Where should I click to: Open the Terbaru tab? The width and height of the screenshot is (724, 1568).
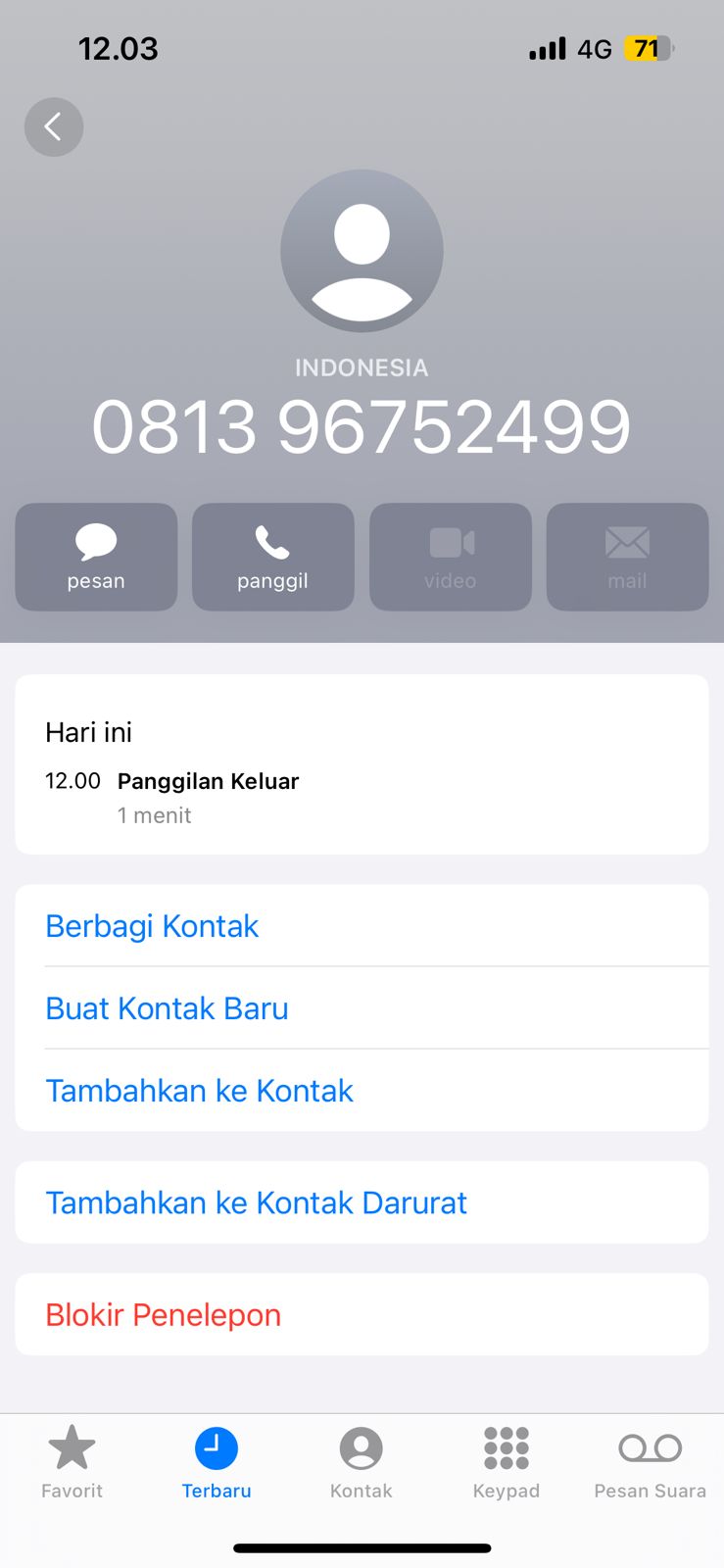click(217, 1462)
